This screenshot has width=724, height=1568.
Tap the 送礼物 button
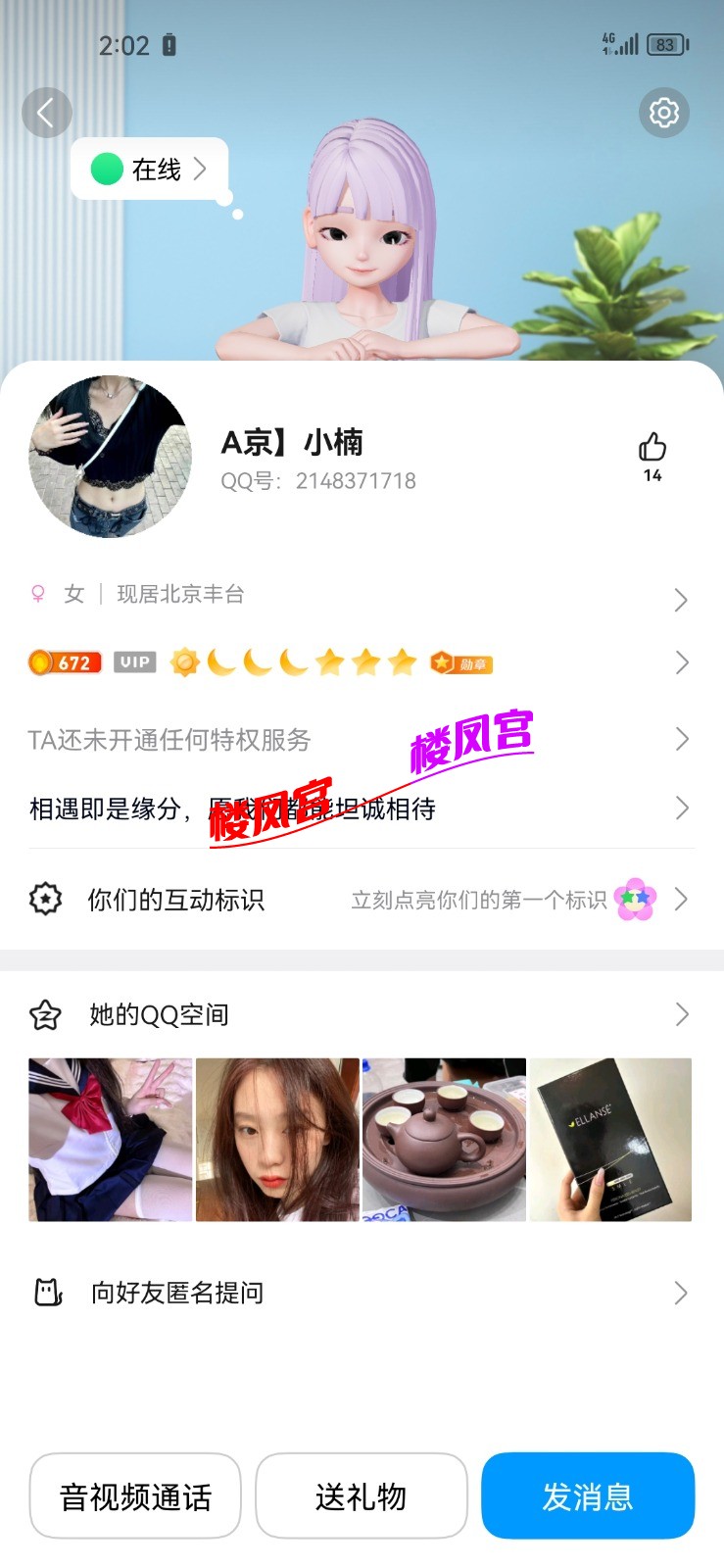362,1495
